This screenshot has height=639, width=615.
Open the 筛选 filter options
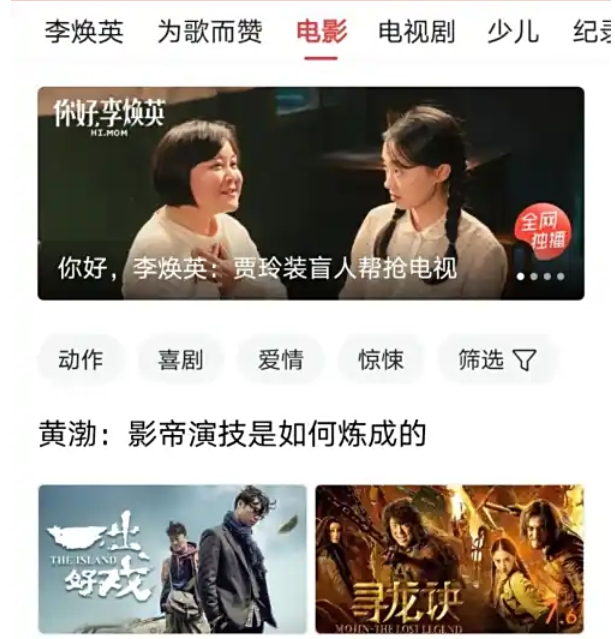[x=497, y=360]
